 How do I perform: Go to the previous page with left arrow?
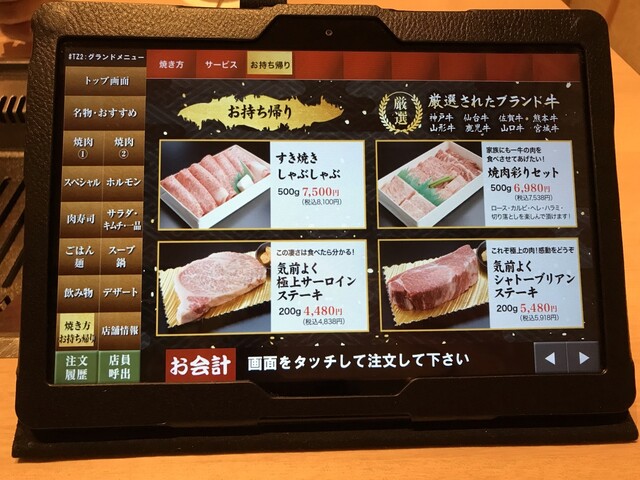tap(549, 358)
